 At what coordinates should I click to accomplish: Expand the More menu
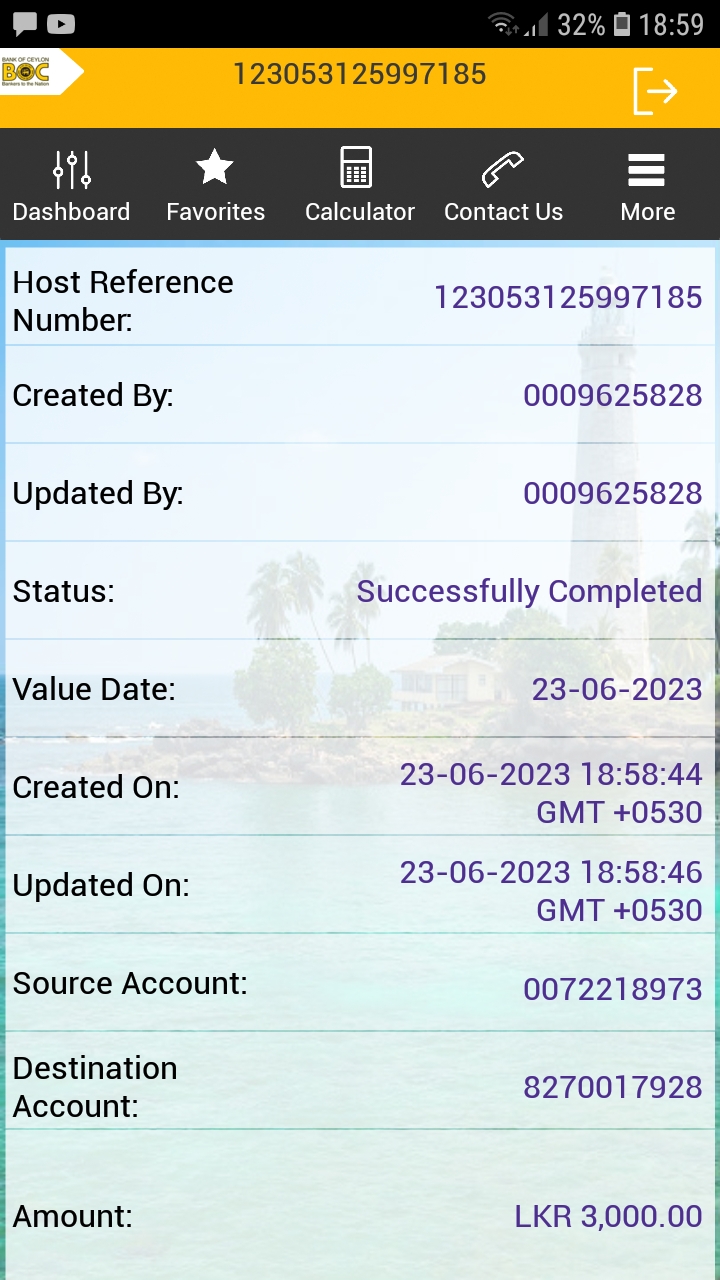click(647, 186)
